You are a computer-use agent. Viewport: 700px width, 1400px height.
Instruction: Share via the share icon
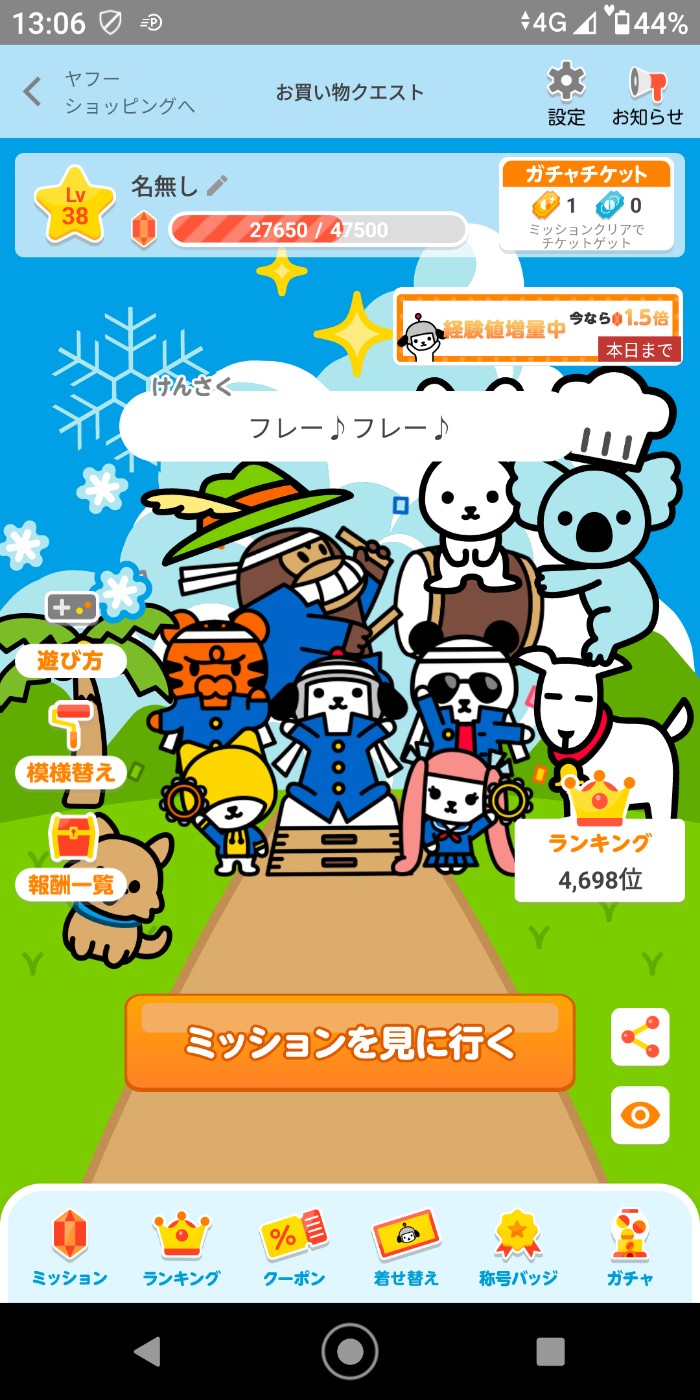(x=640, y=1037)
